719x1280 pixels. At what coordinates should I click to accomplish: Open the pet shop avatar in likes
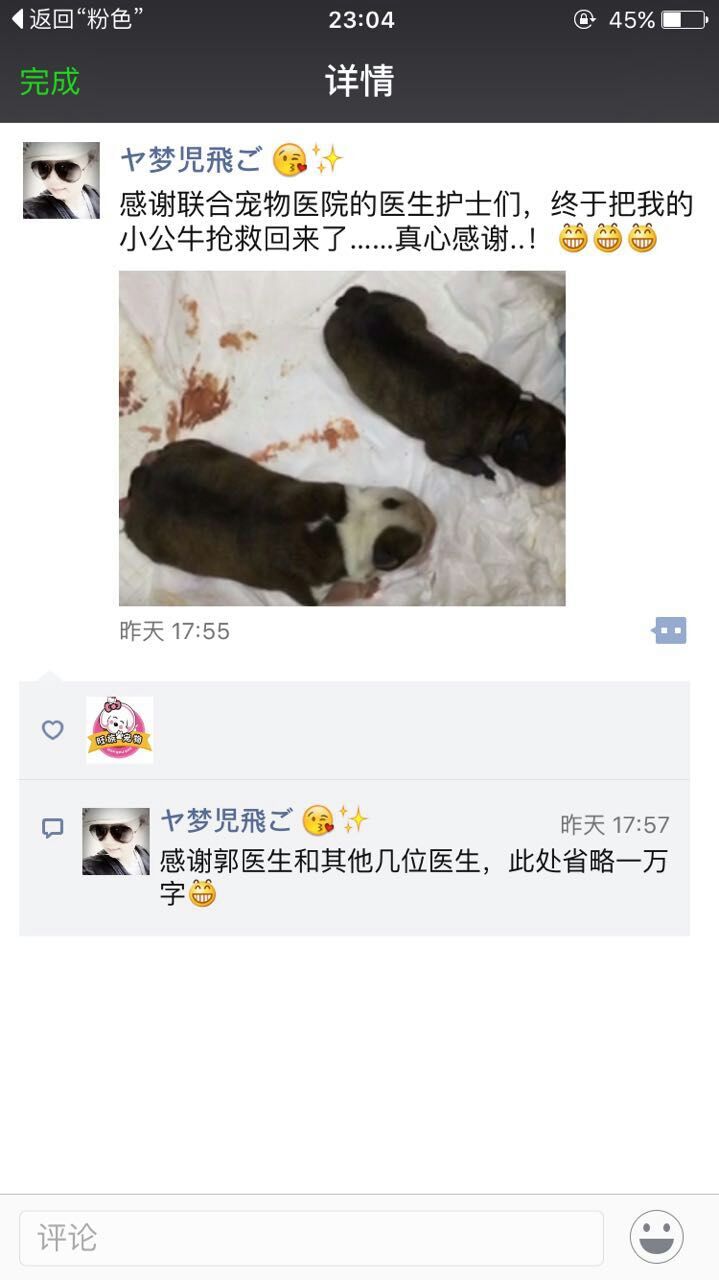click(x=120, y=730)
